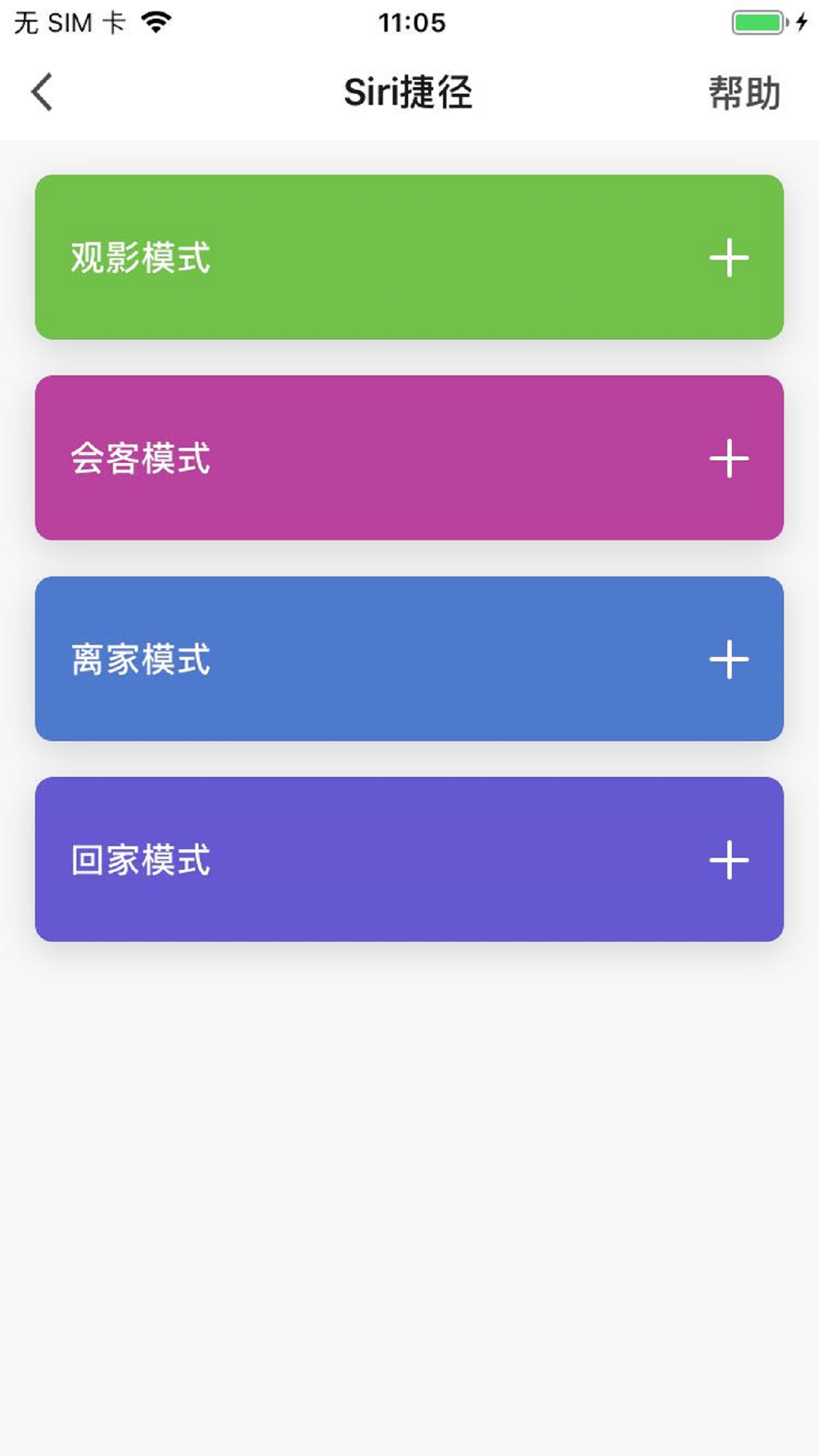Screen dimensions: 819x1456
Task: Go back from the Siri捷径 page
Action: [43, 92]
